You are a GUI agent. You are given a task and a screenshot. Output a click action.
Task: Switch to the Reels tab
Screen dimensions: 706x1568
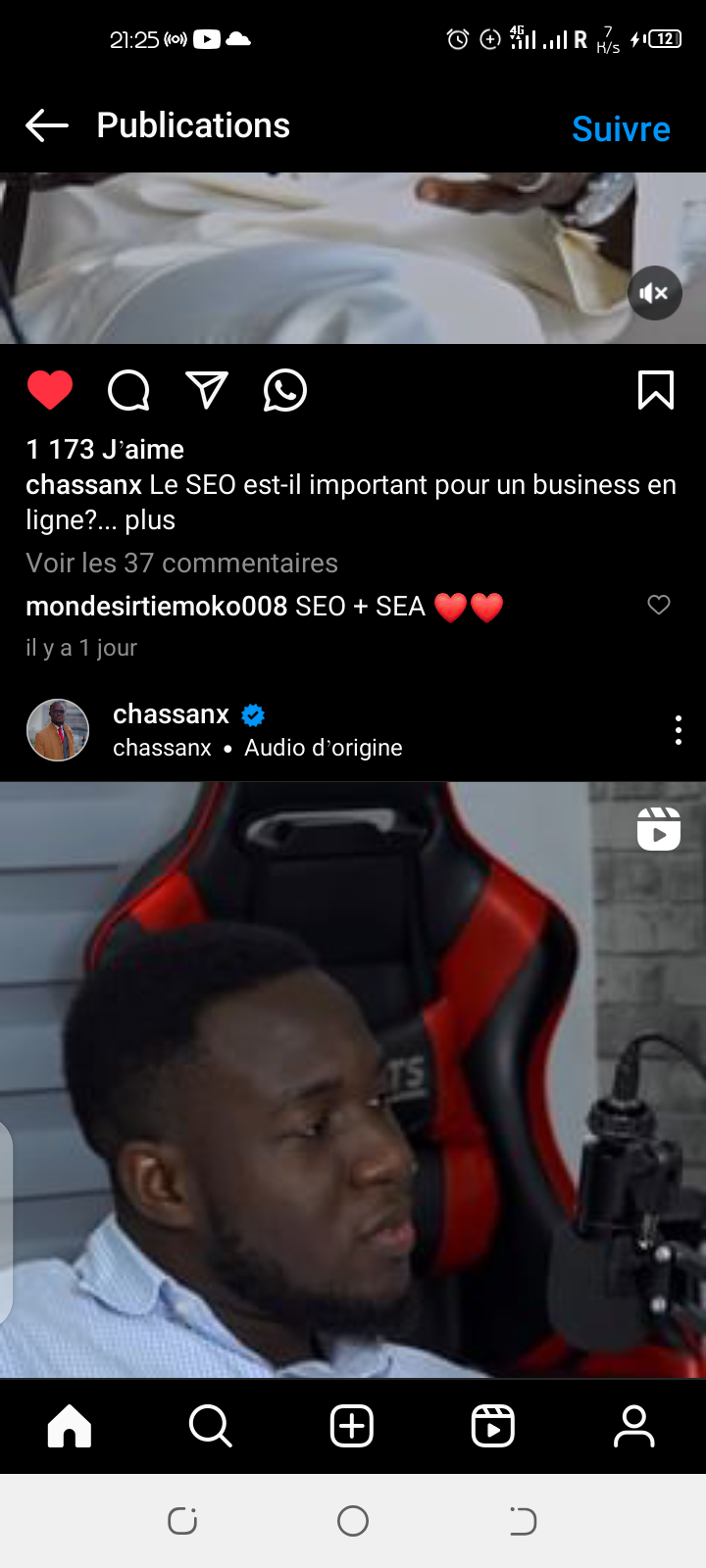click(x=493, y=1426)
